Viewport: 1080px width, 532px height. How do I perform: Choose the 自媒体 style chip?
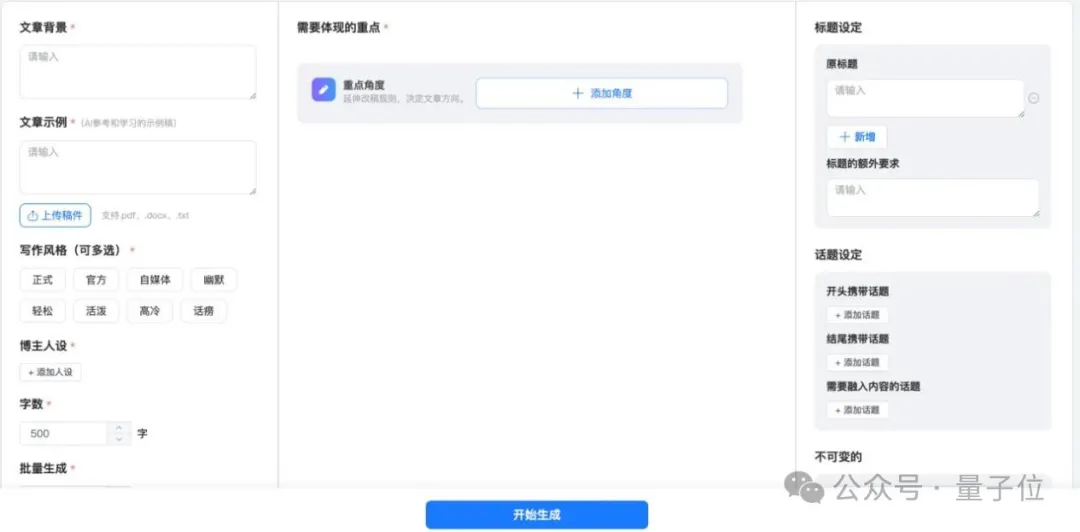pyautogui.click(x=155, y=280)
